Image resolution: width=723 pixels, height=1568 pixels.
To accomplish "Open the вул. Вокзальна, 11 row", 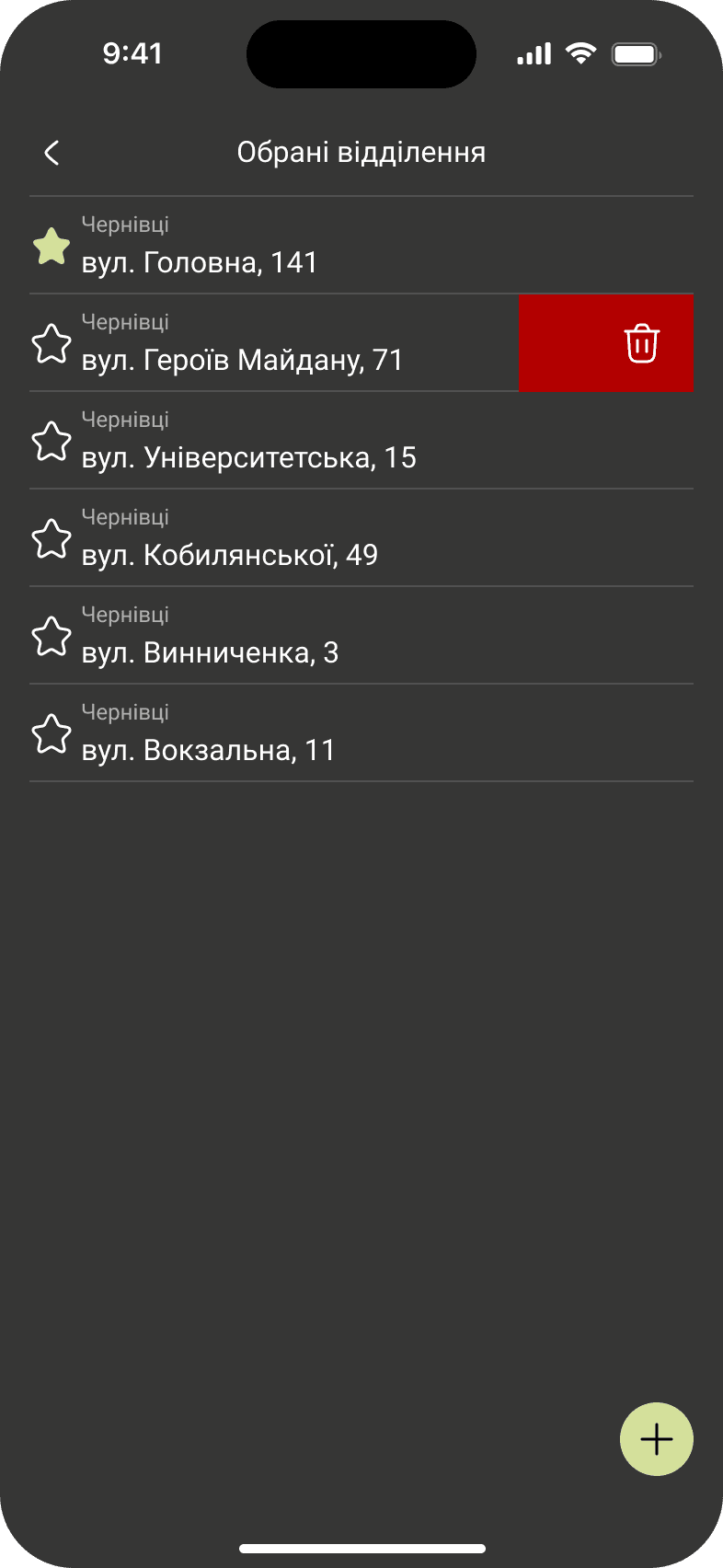I will (361, 733).
